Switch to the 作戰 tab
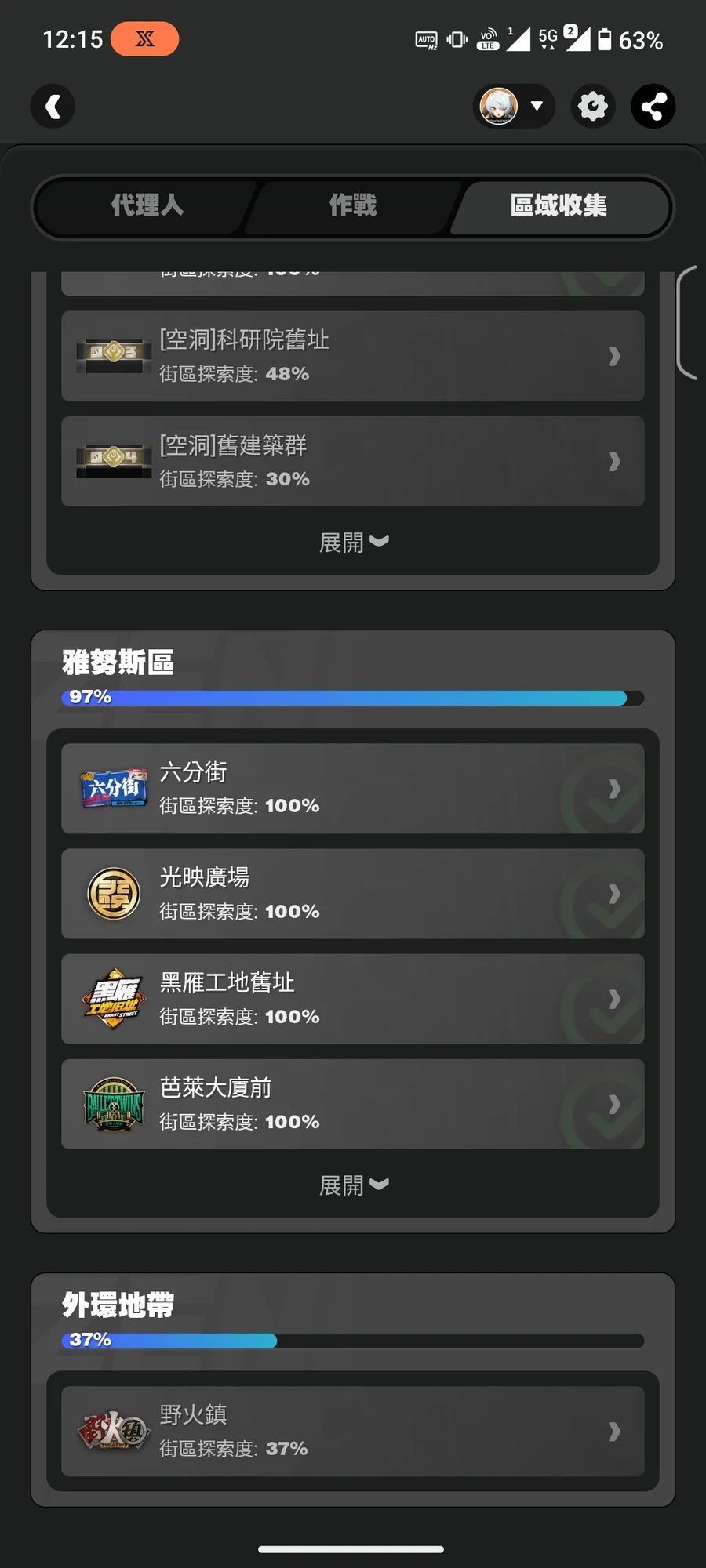Screen dimensions: 706x1568 pyautogui.click(x=353, y=205)
